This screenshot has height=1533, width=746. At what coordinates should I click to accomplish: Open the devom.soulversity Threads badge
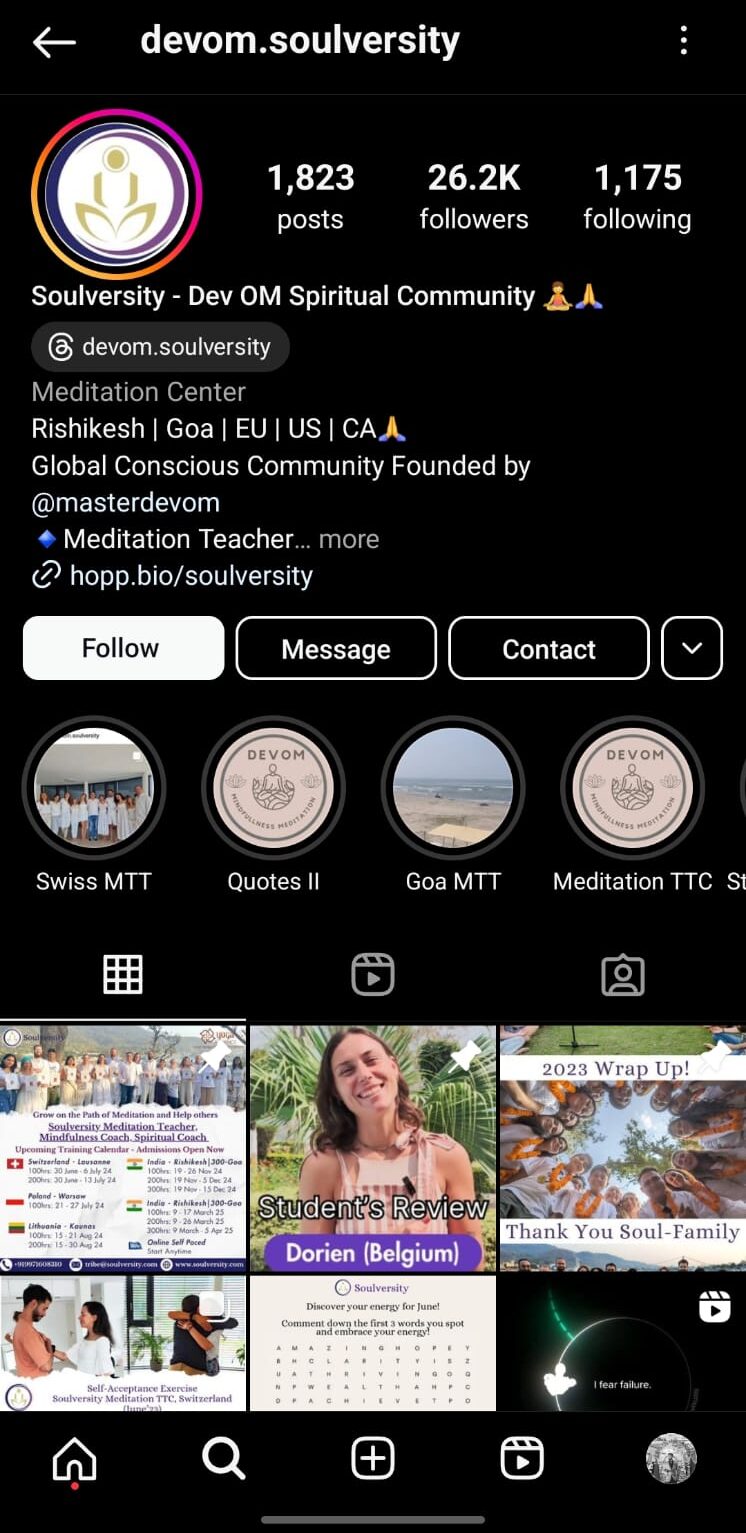tap(160, 347)
